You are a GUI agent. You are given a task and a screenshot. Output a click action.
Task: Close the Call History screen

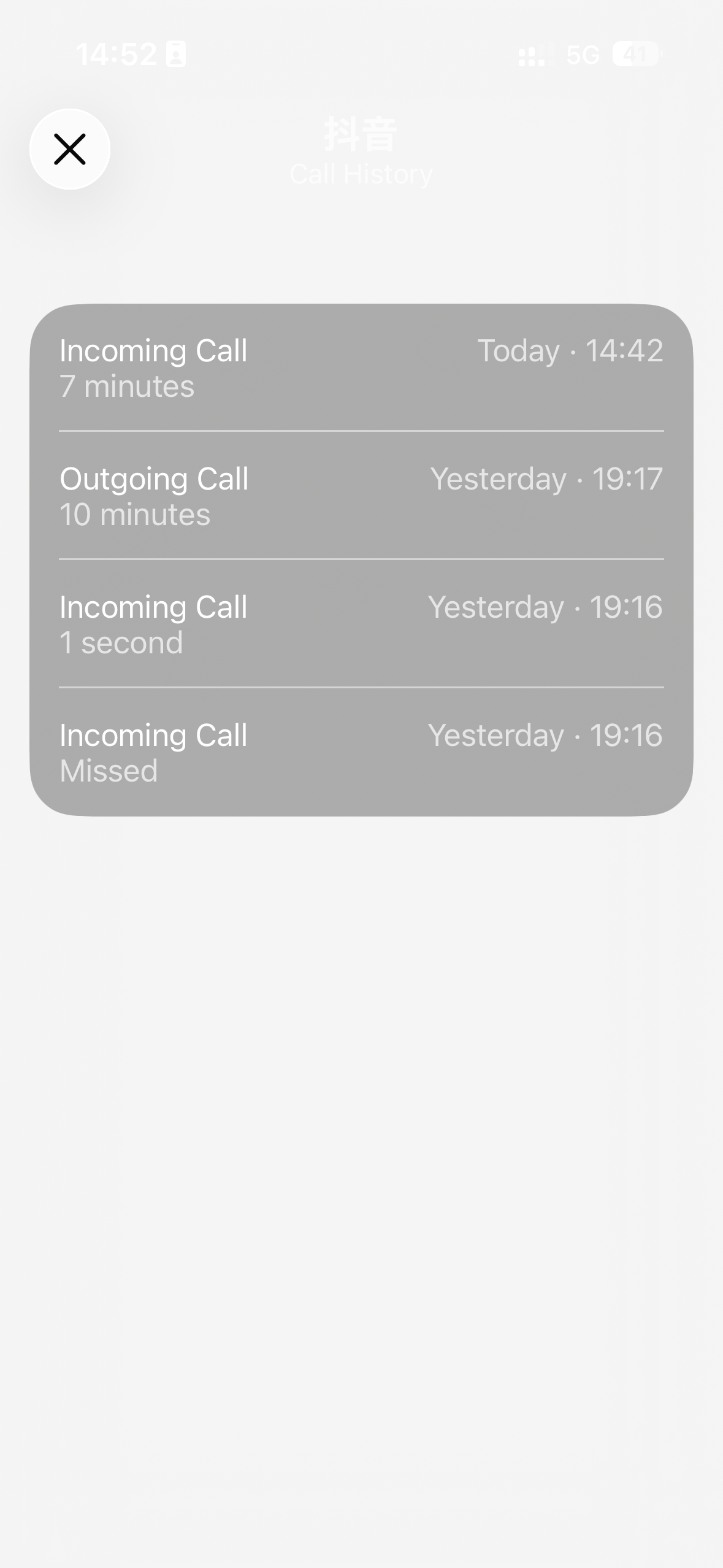click(x=70, y=149)
